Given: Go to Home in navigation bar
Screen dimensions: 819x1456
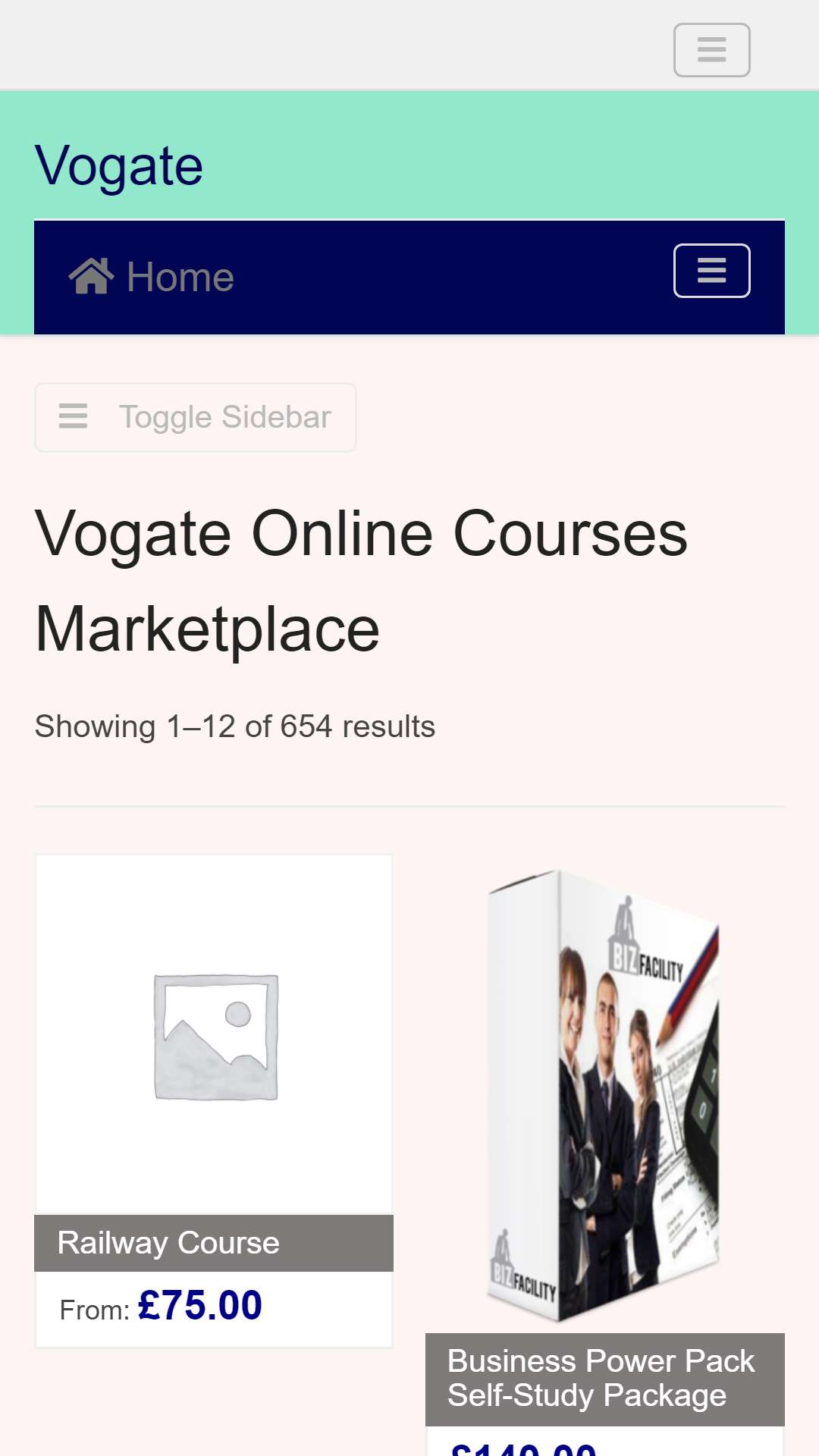Looking at the screenshot, I should pos(152,277).
